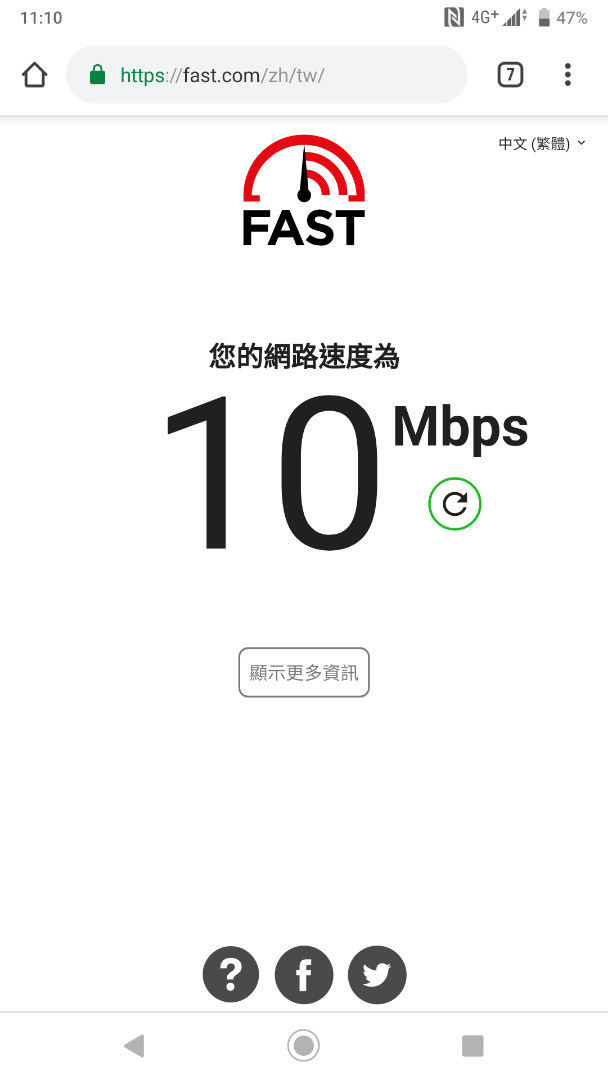608x1080 pixels.
Task: Open recent apps with the square button
Action: 472,1046
